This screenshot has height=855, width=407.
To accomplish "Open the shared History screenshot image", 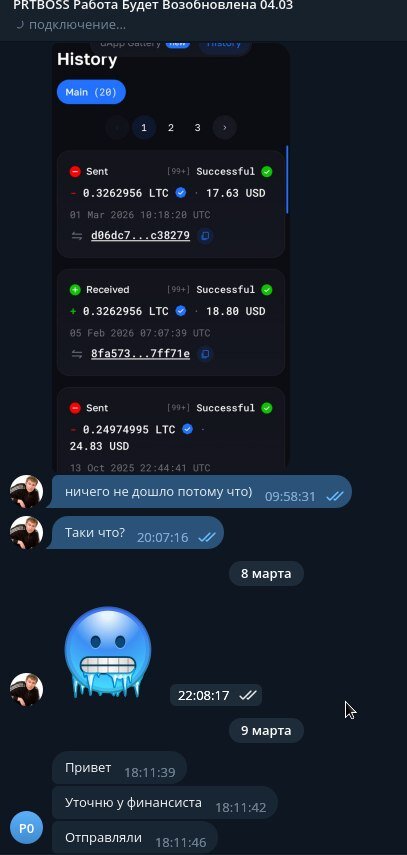I will click(x=171, y=256).
